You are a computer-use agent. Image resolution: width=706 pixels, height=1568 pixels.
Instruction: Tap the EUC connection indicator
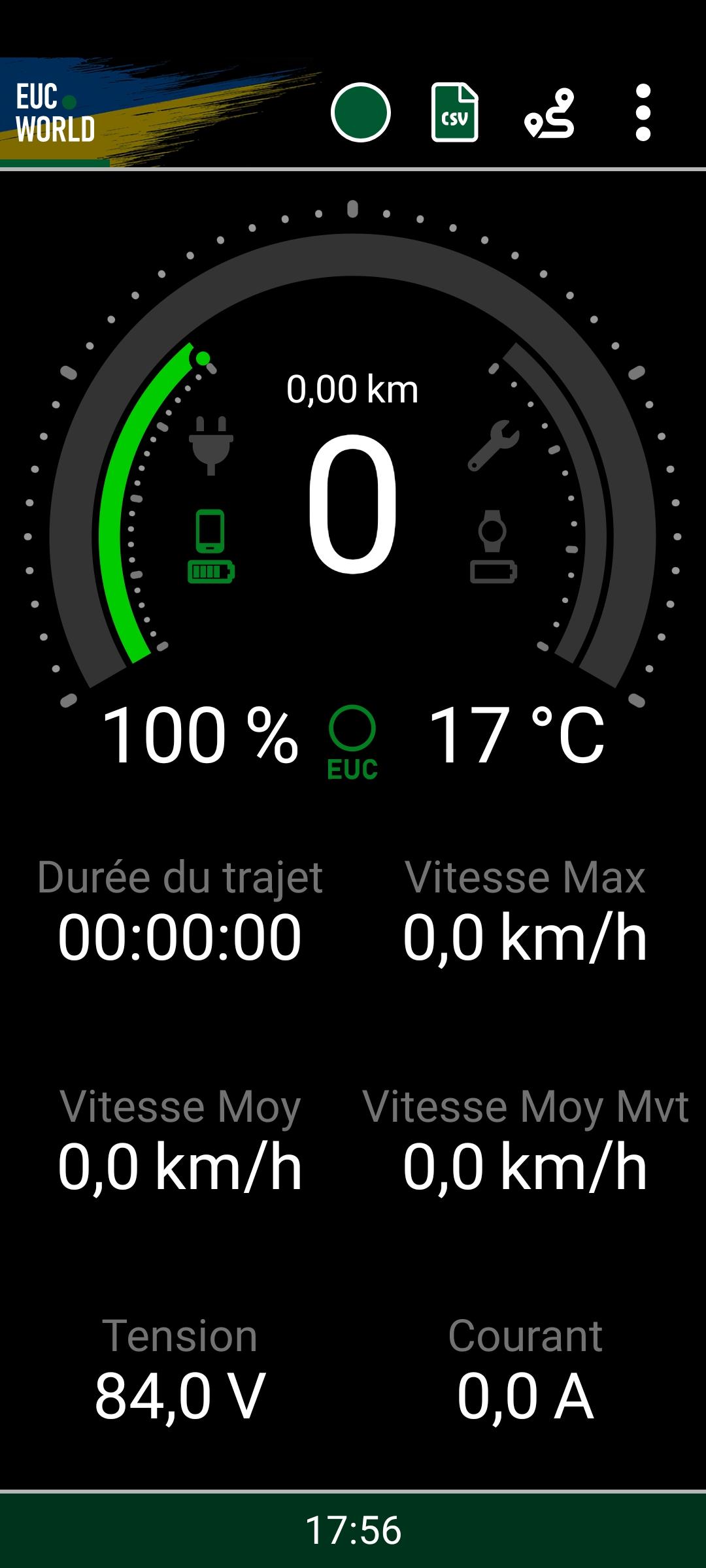(x=352, y=743)
